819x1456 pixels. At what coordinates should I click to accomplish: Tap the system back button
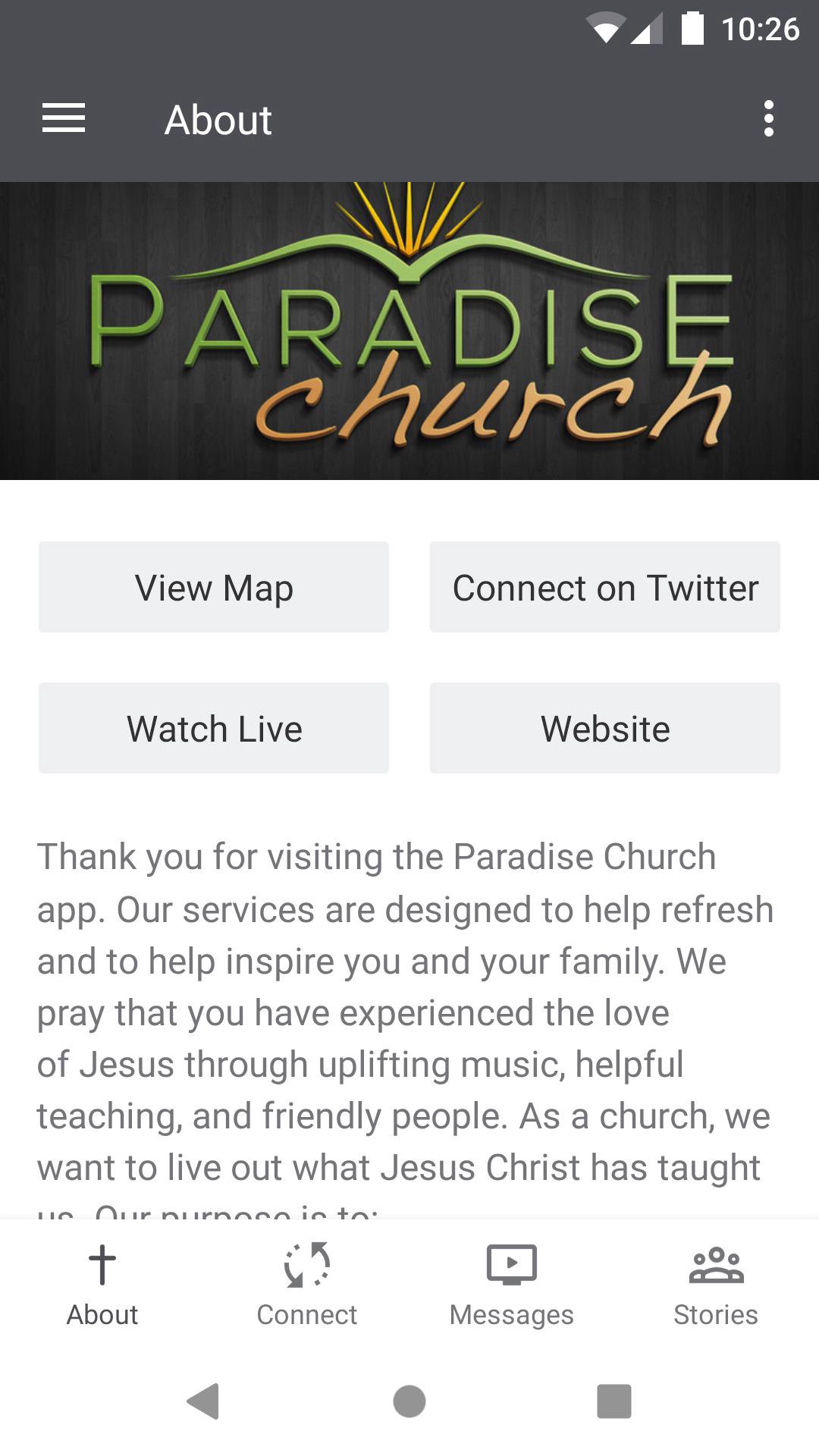(203, 1401)
